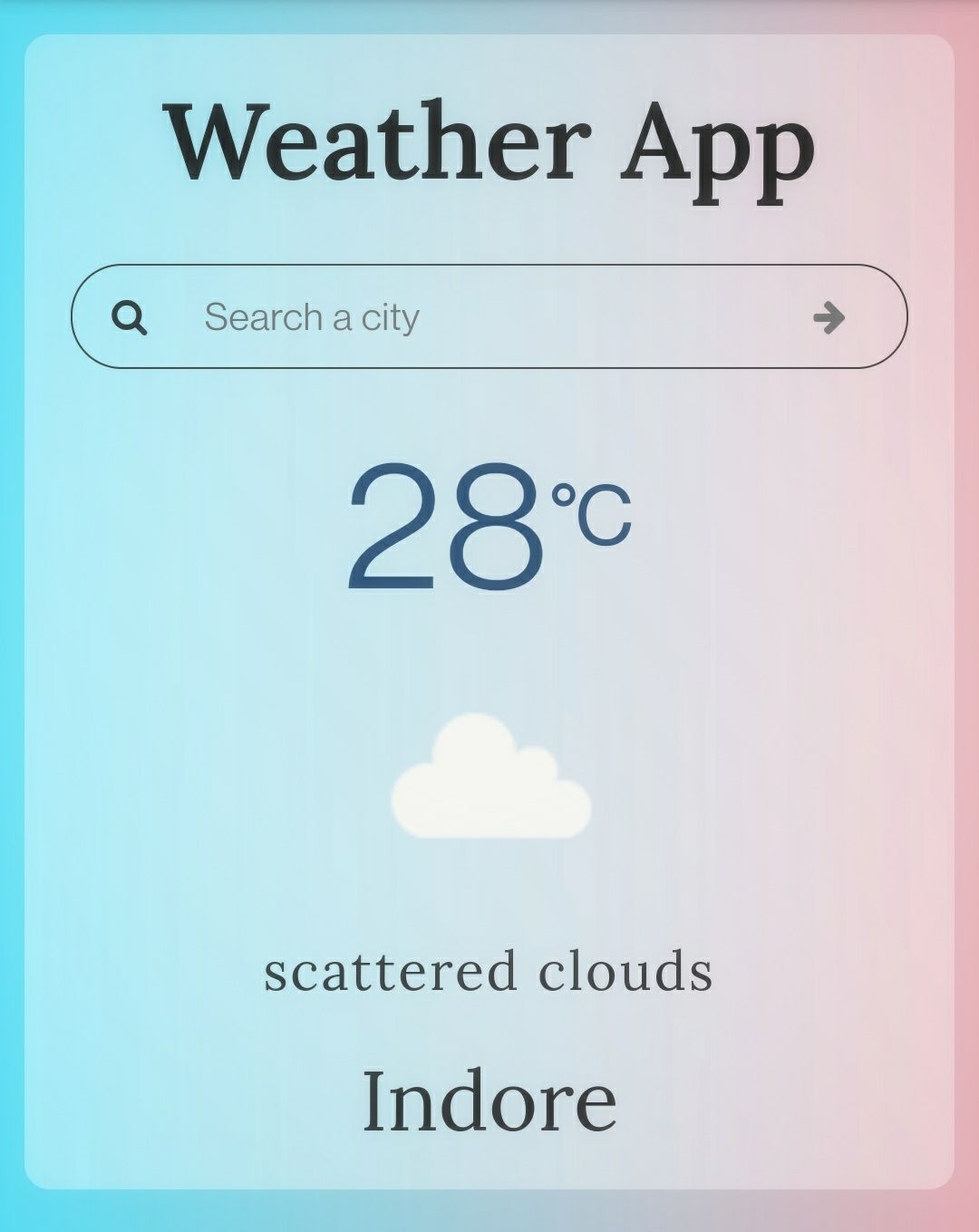Image resolution: width=979 pixels, height=1232 pixels.
Task: Tap the magnifying glass search icon
Action: 129,317
